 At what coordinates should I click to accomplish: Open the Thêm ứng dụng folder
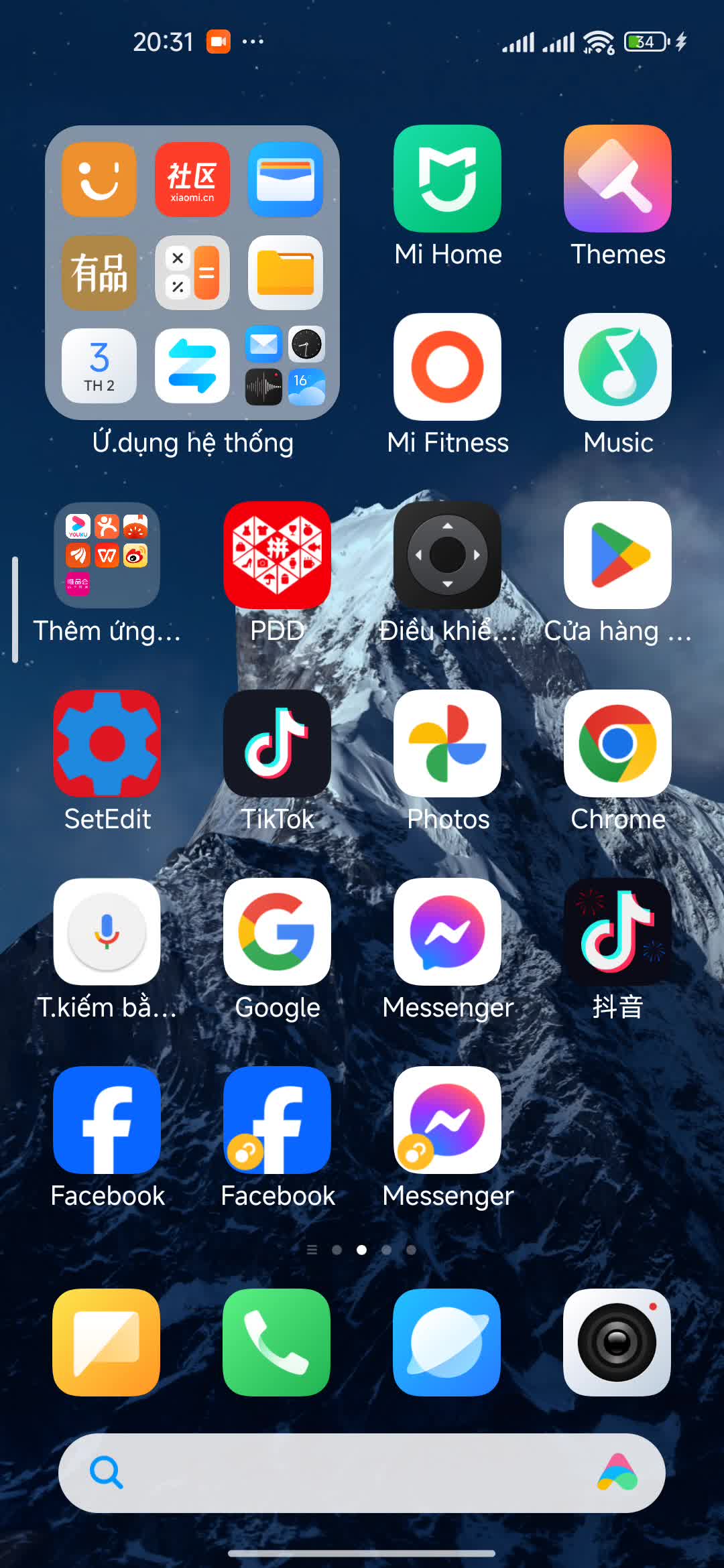click(x=107, y=556)
